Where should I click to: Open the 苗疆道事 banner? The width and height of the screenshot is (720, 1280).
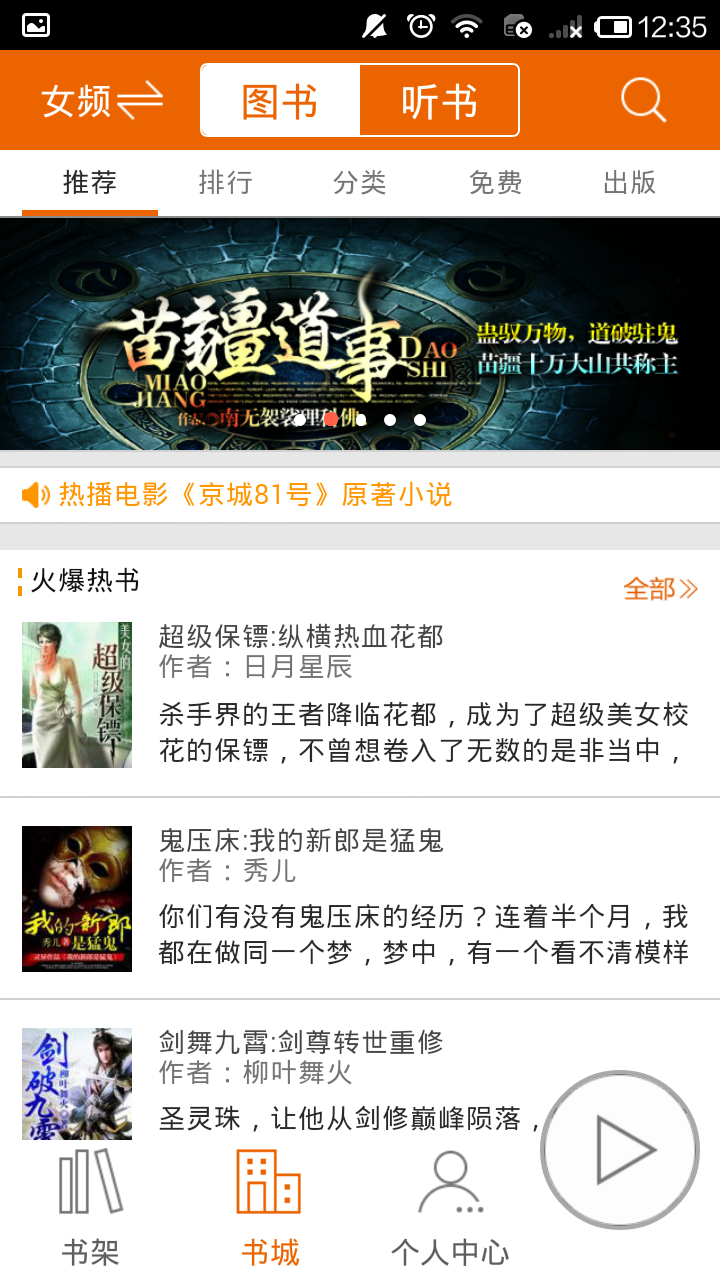(x=360, y=335)
